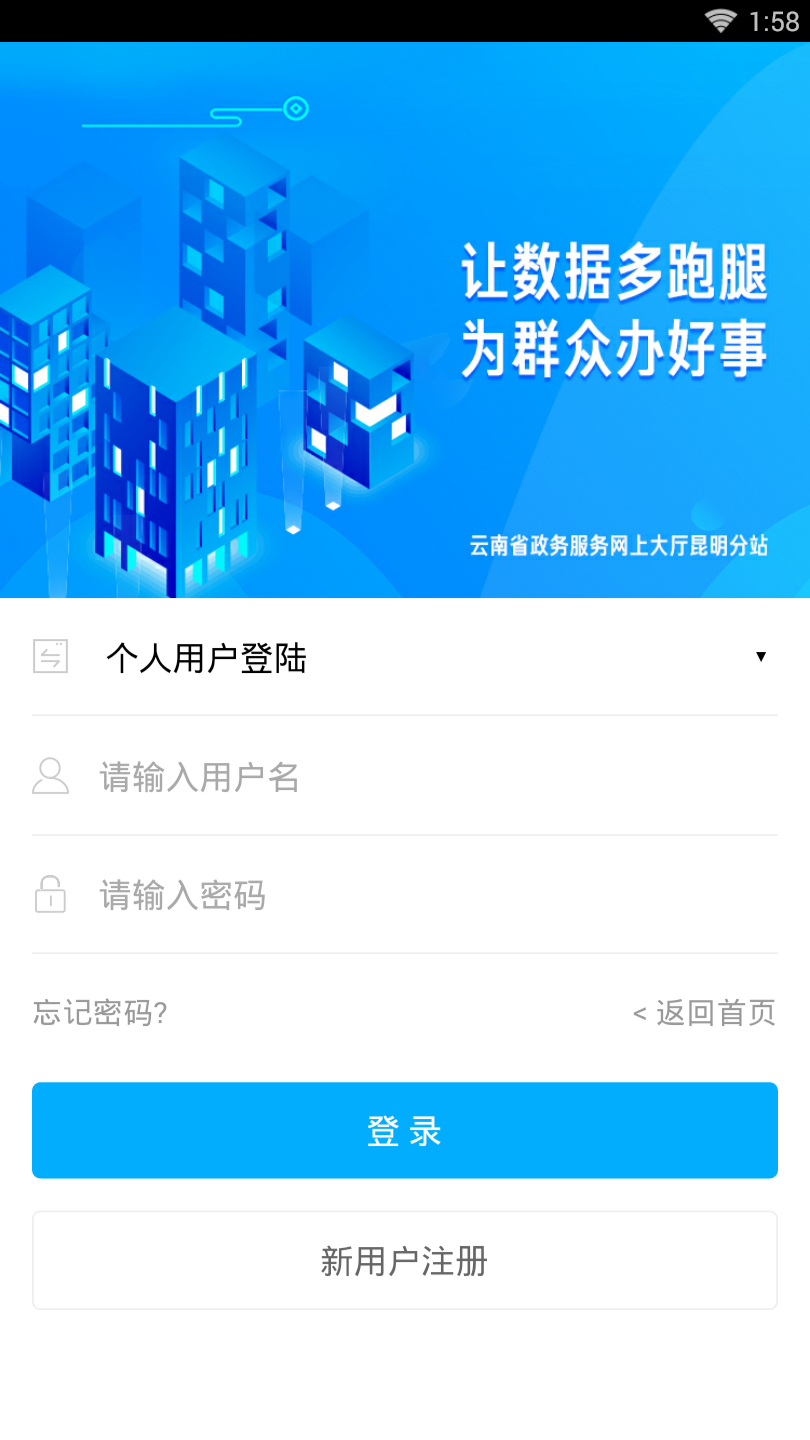Click the padlock icon in the password field

[50, 895]
